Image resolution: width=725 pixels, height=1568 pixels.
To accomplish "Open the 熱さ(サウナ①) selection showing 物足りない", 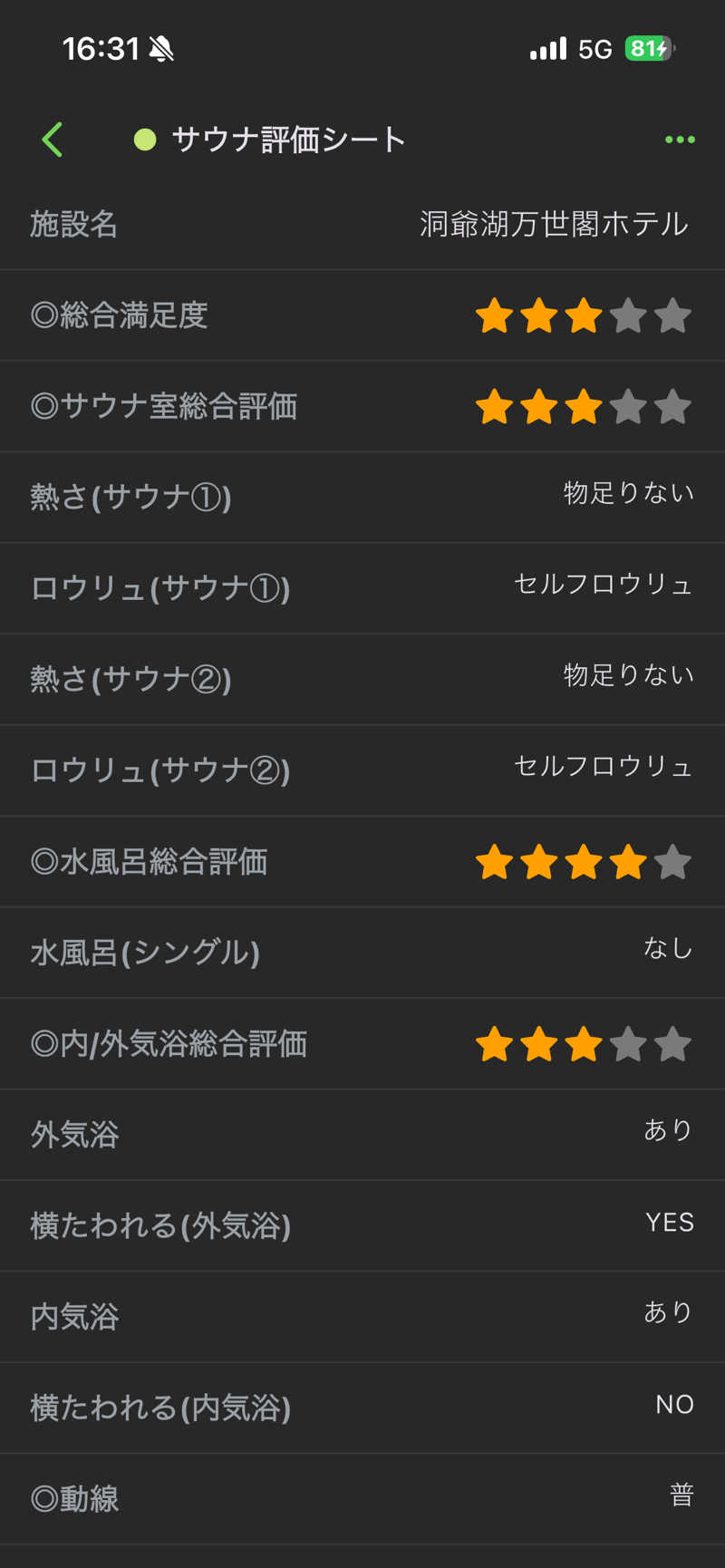I will pos(627,492).
